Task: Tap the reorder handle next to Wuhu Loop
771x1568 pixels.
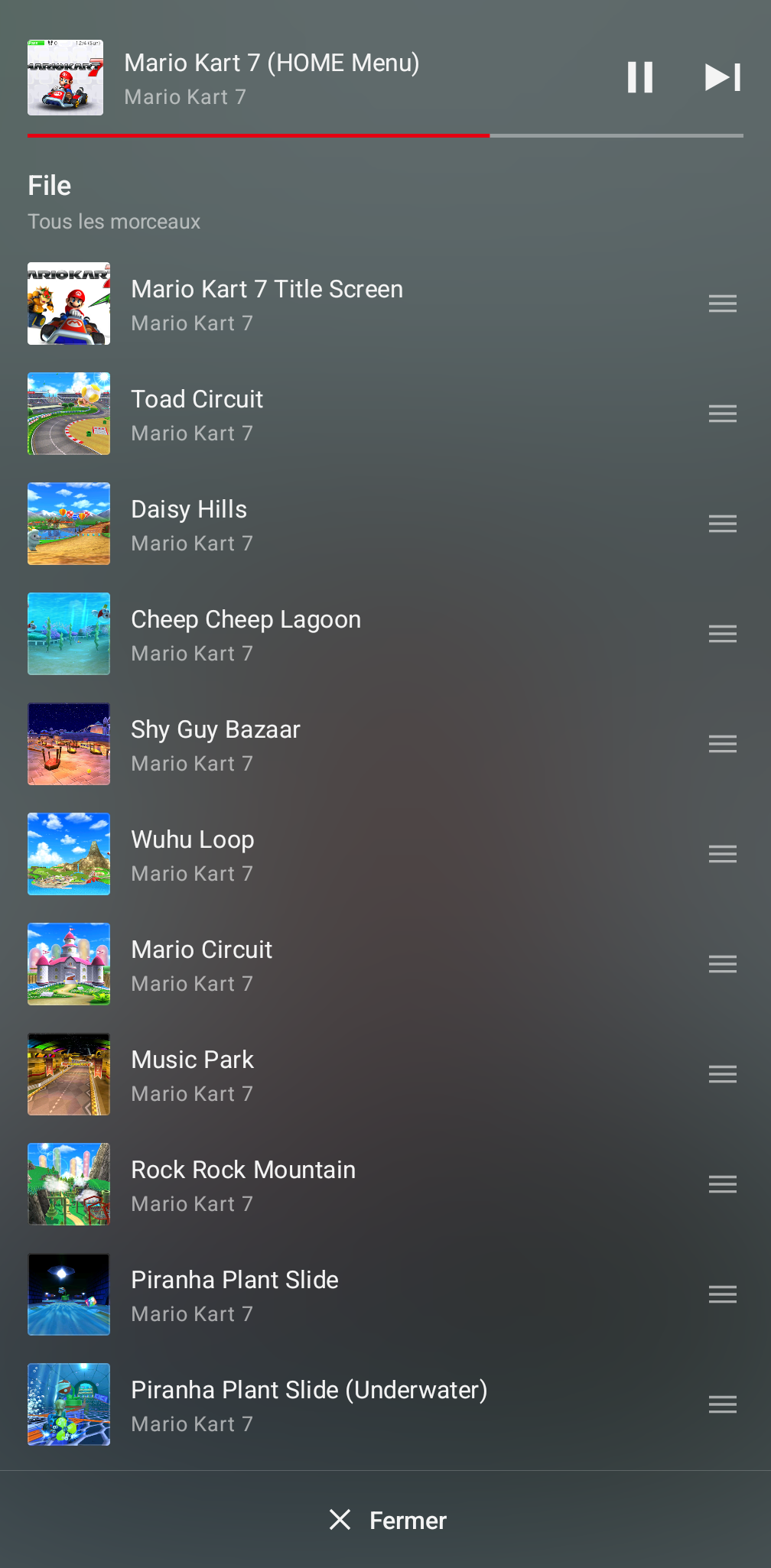Action: pyautogui.click(x=723, y=854)
